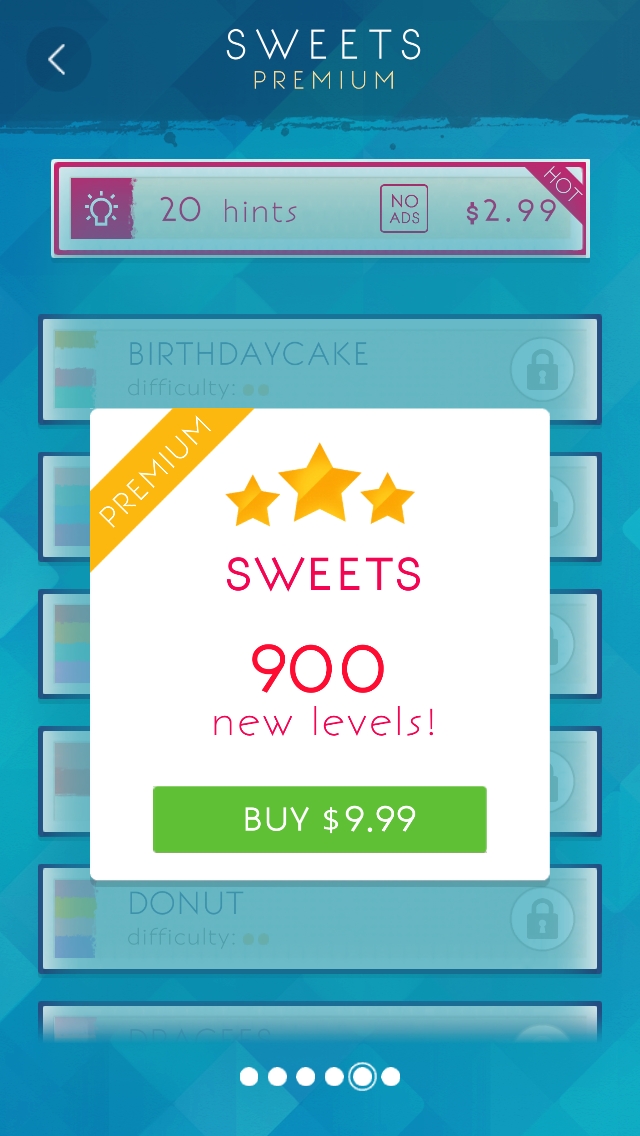
Task: Select the last page indicator dot
Action: coord(391,1077)
